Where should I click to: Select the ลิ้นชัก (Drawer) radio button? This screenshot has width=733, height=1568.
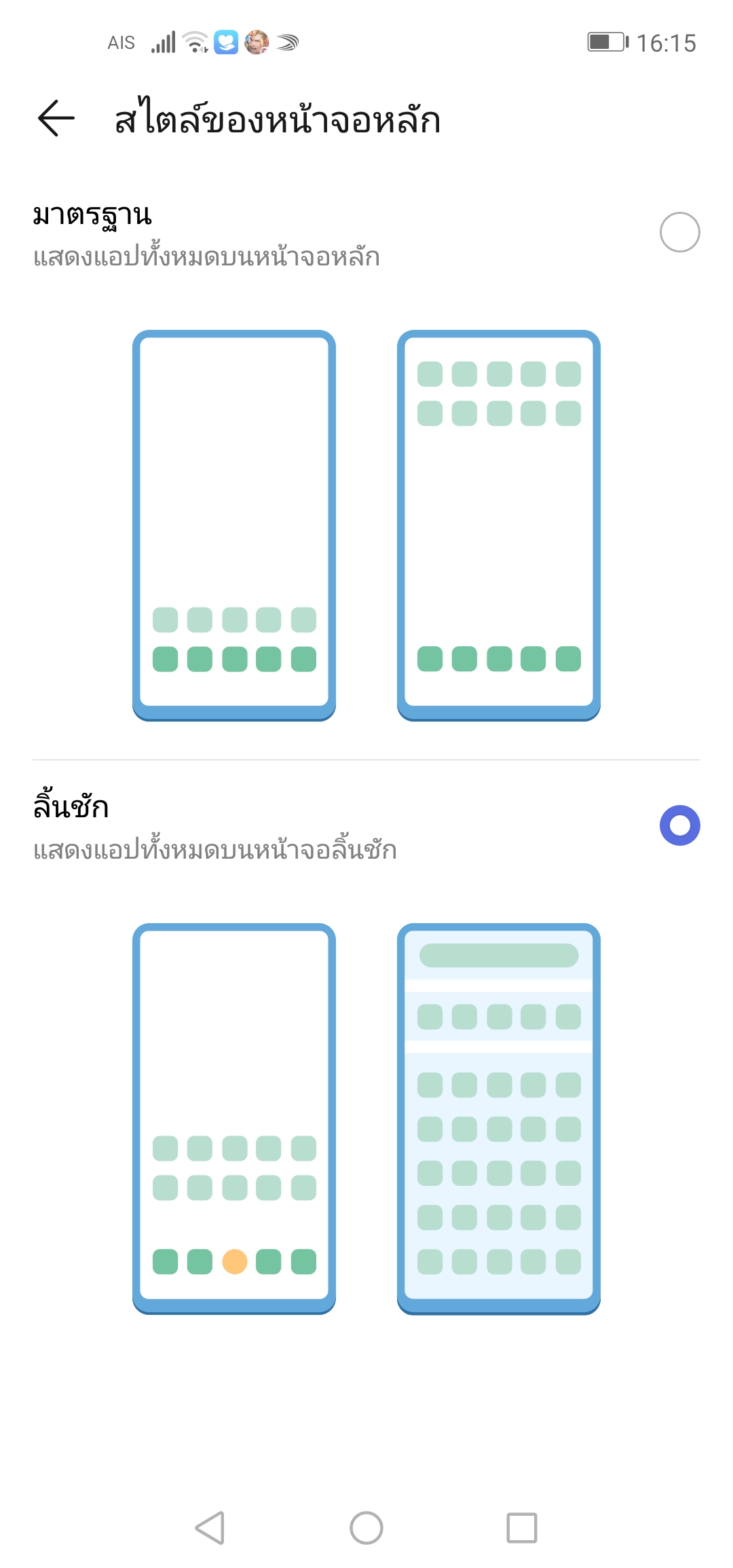(x=679, y=825)
